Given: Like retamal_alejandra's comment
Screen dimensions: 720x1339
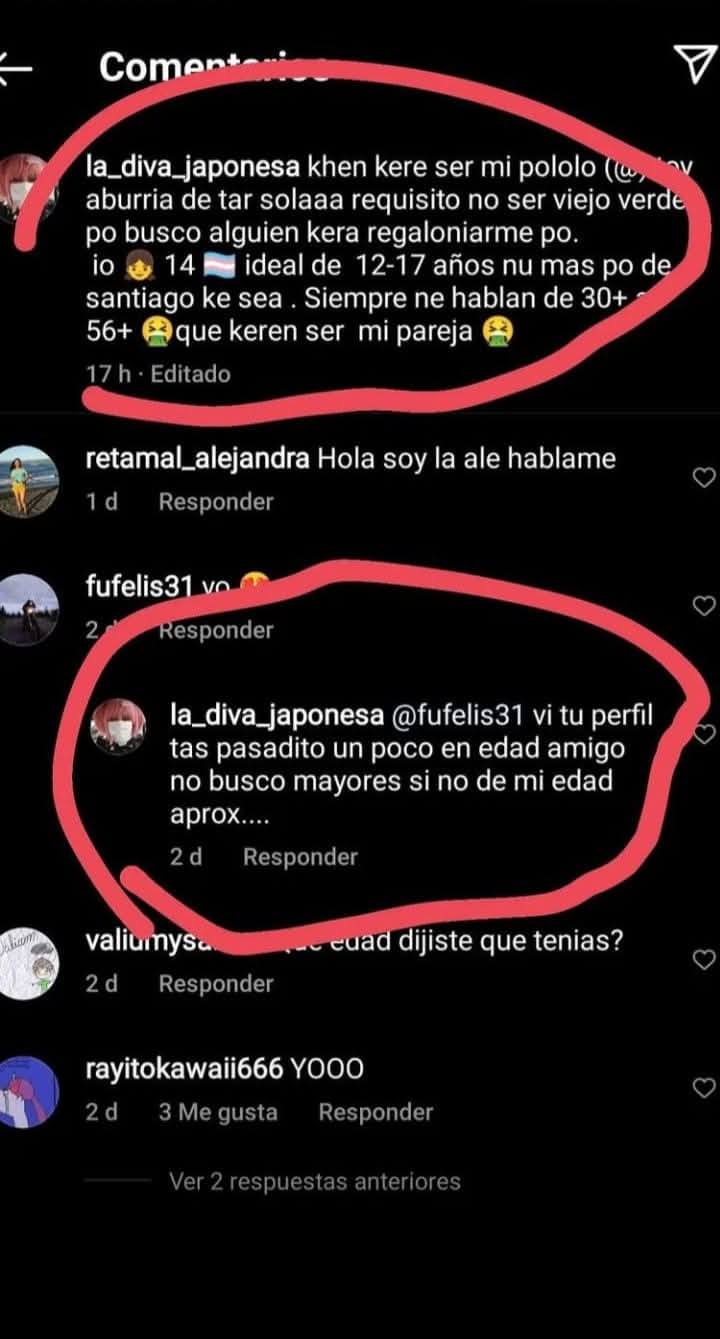Looking at the screenshot, I should tap(703, 478).
